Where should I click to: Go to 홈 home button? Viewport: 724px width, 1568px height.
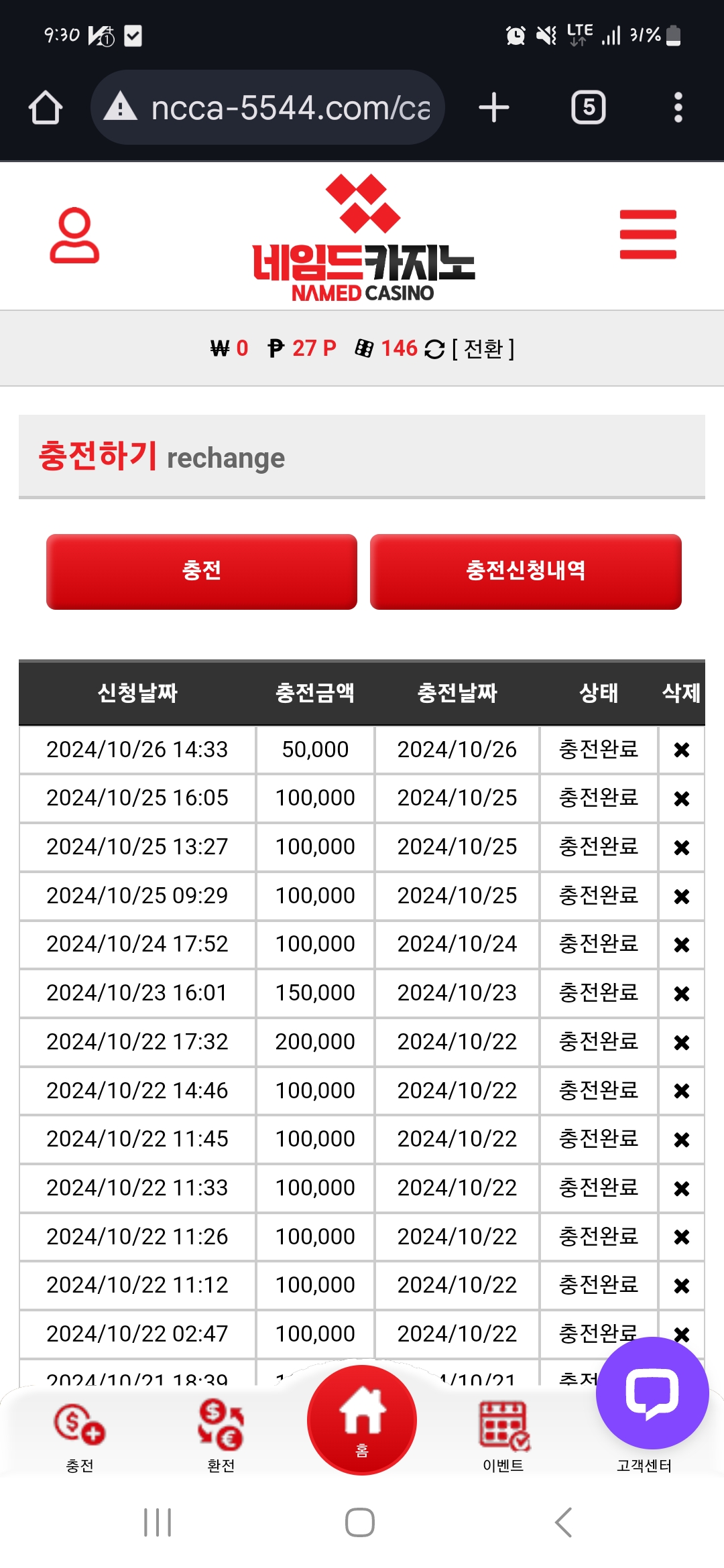click(362, 1420)
